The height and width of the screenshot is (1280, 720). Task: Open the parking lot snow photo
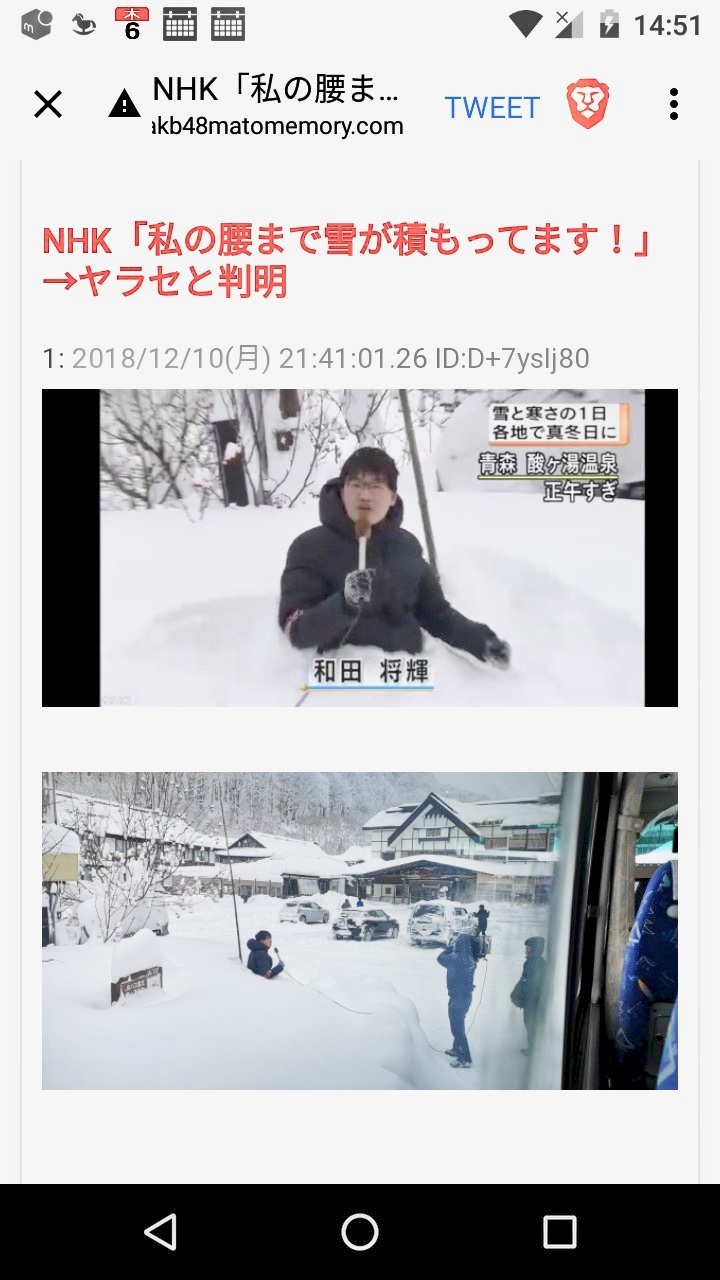(x=360, y=930)
